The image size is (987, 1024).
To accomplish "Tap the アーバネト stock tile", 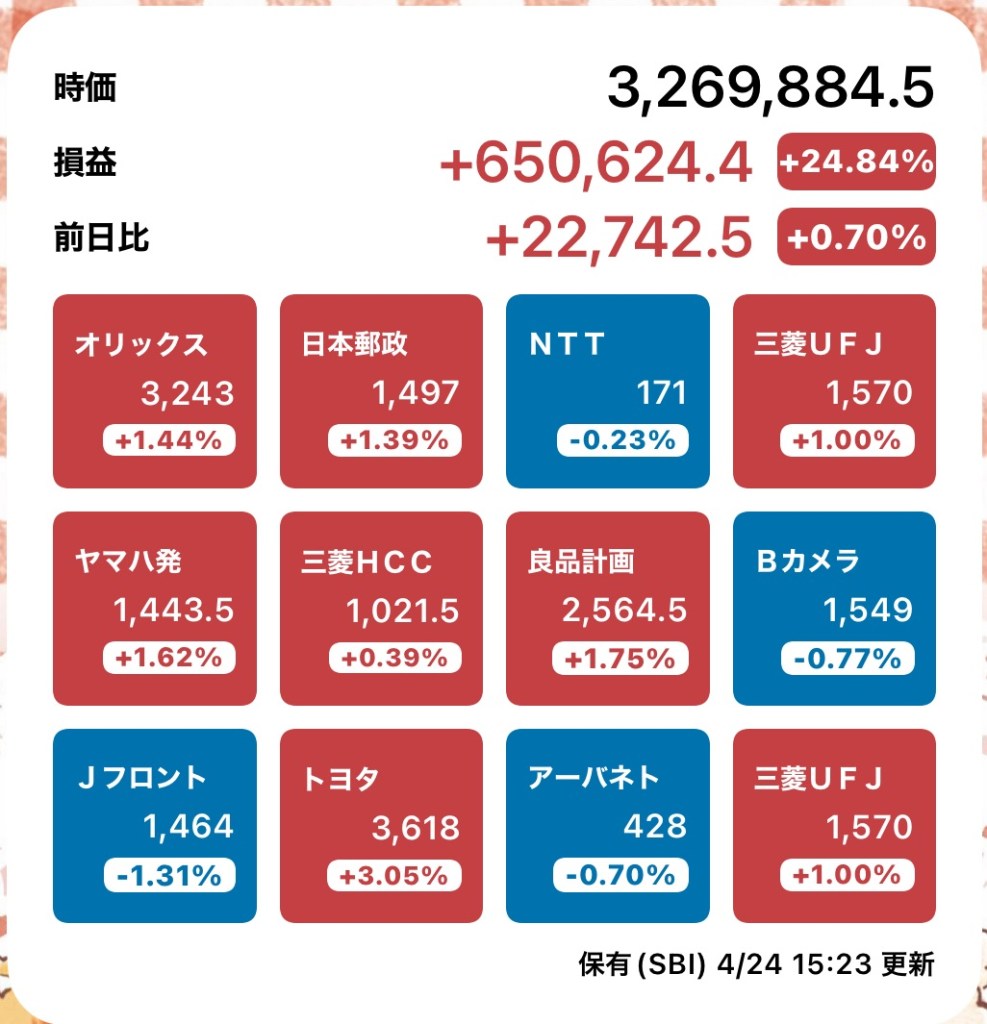I will point(607,825).
